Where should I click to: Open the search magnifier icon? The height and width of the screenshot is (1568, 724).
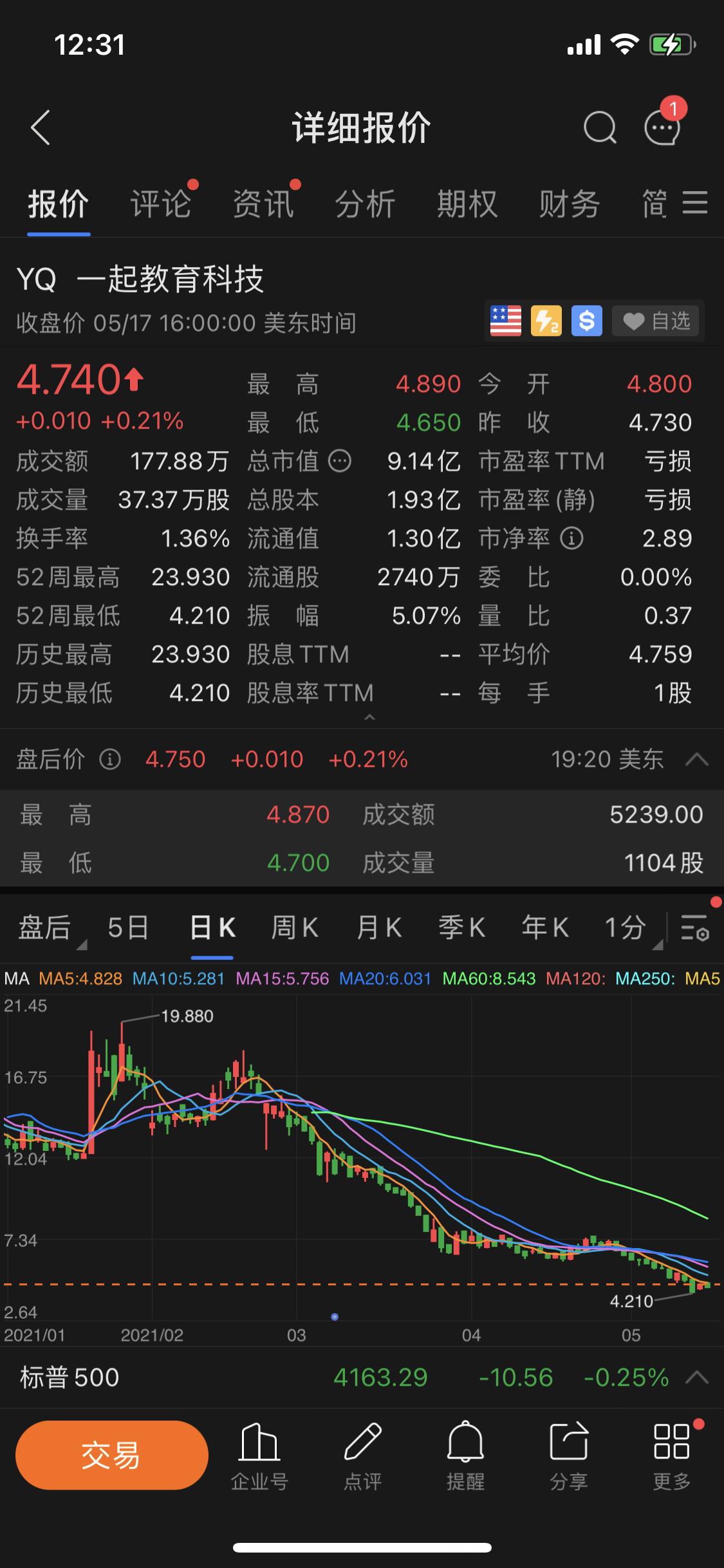(599, 127)
